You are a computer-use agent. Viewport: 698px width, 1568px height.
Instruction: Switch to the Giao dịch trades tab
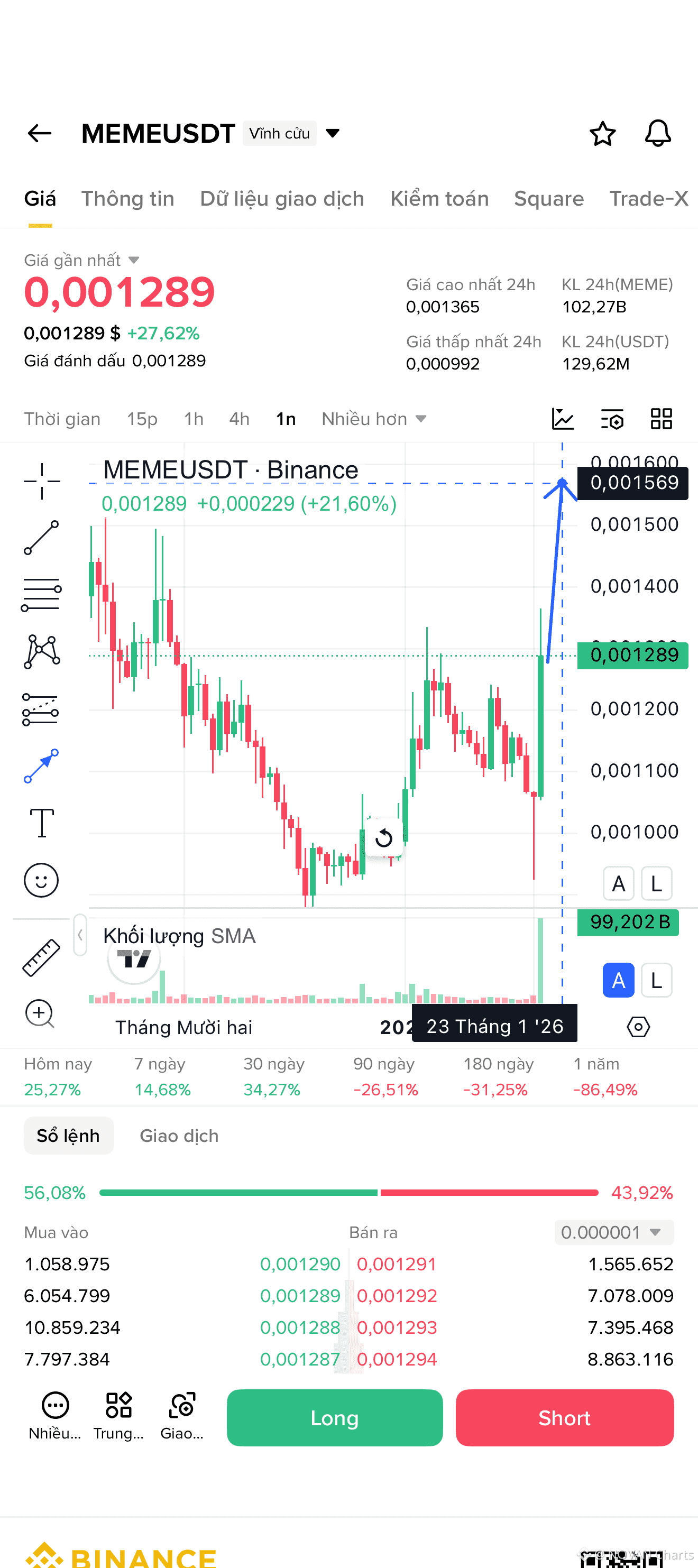[x=179, y=1136]
